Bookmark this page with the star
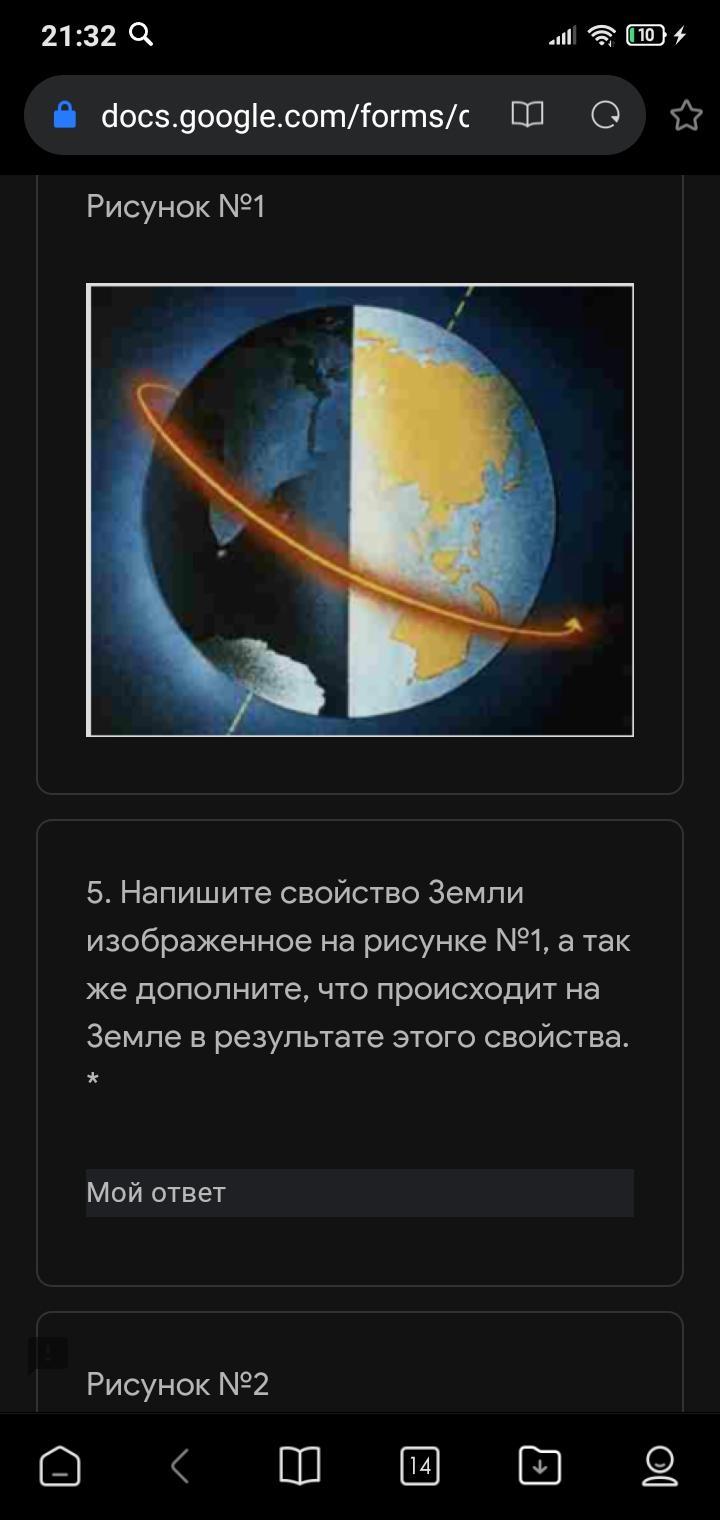The height and width of the screenshot is (1520, 720). click(686, 115)
